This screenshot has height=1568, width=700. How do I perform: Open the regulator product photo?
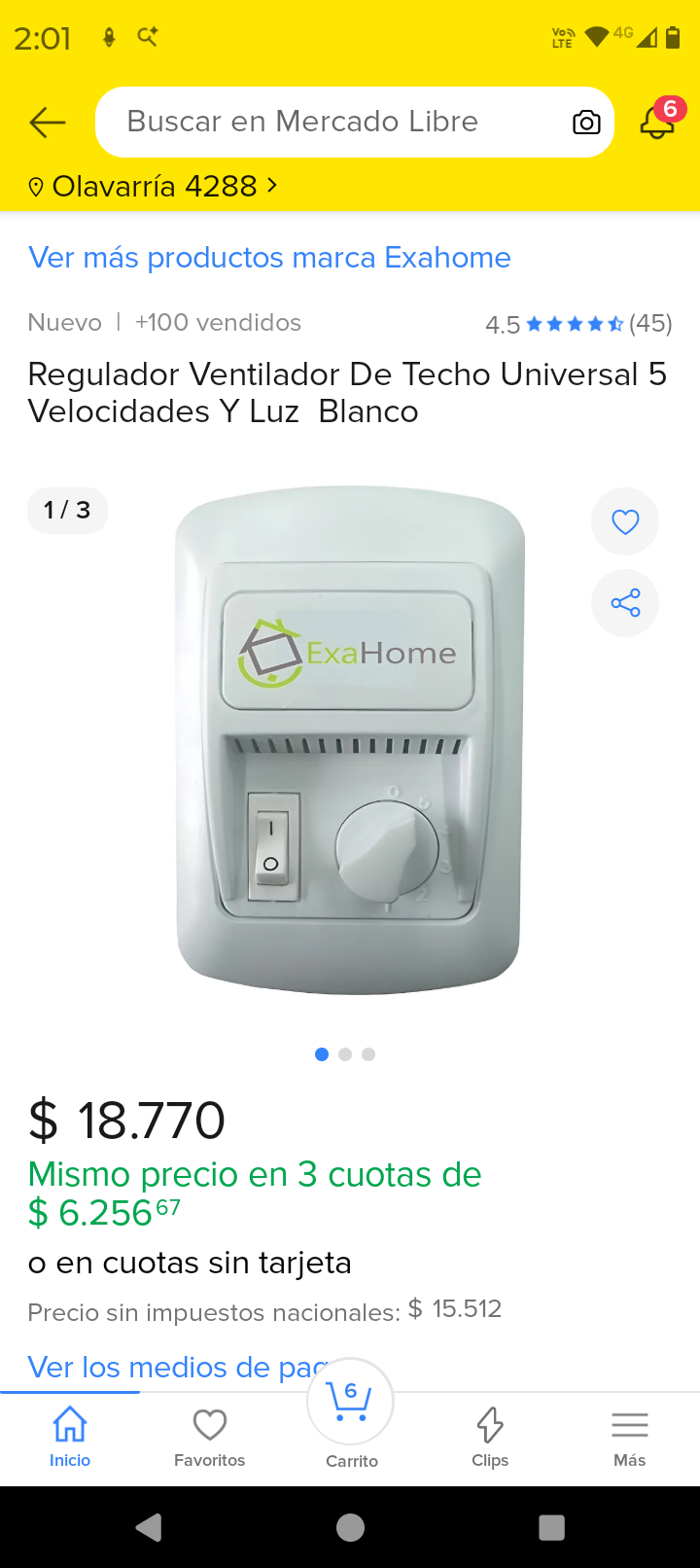(348, 739)
